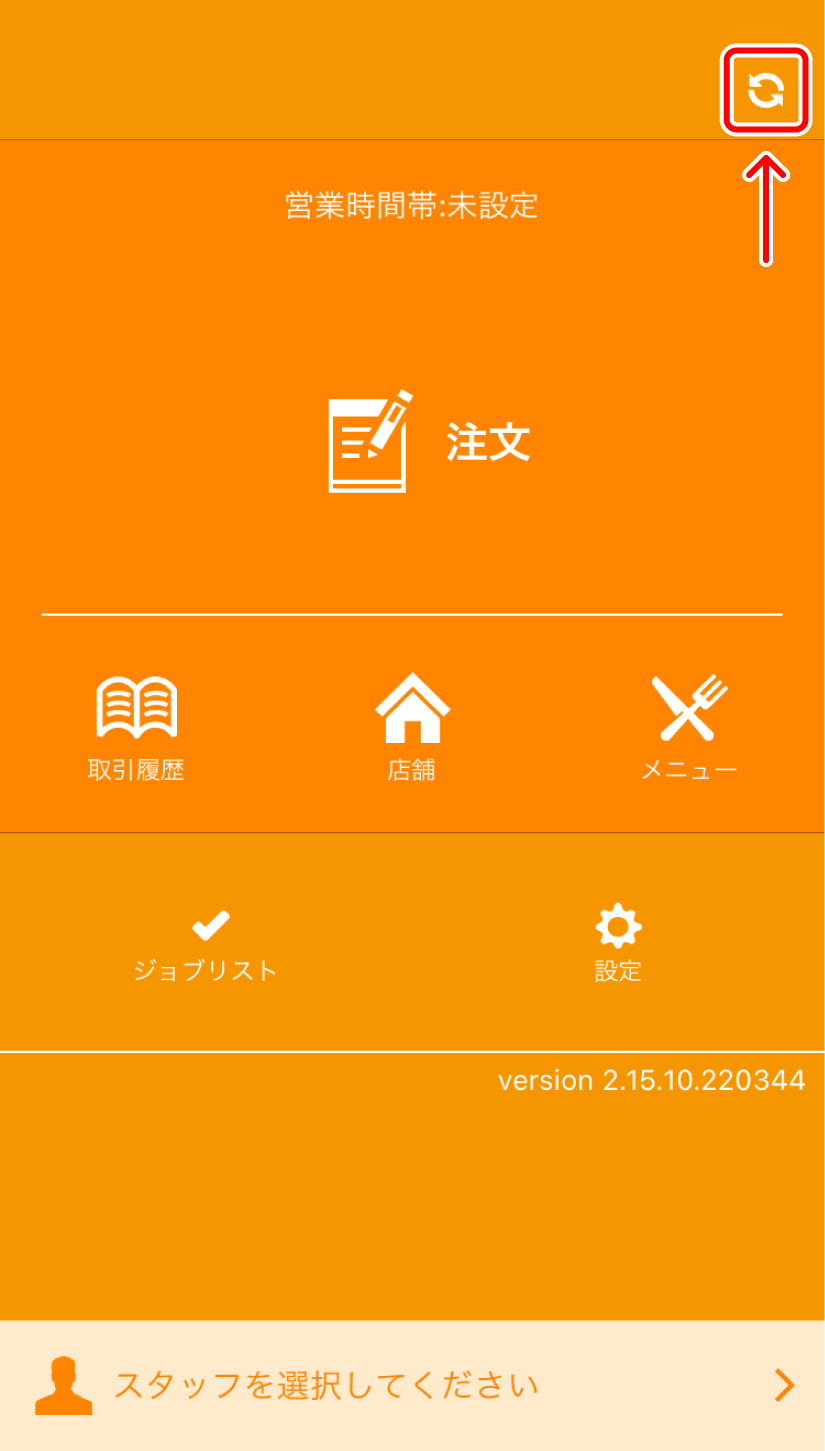Select the version 2.15.10.220344 text
The height and width of the screenshot is (1451, 825).
tap(651, 1080)
